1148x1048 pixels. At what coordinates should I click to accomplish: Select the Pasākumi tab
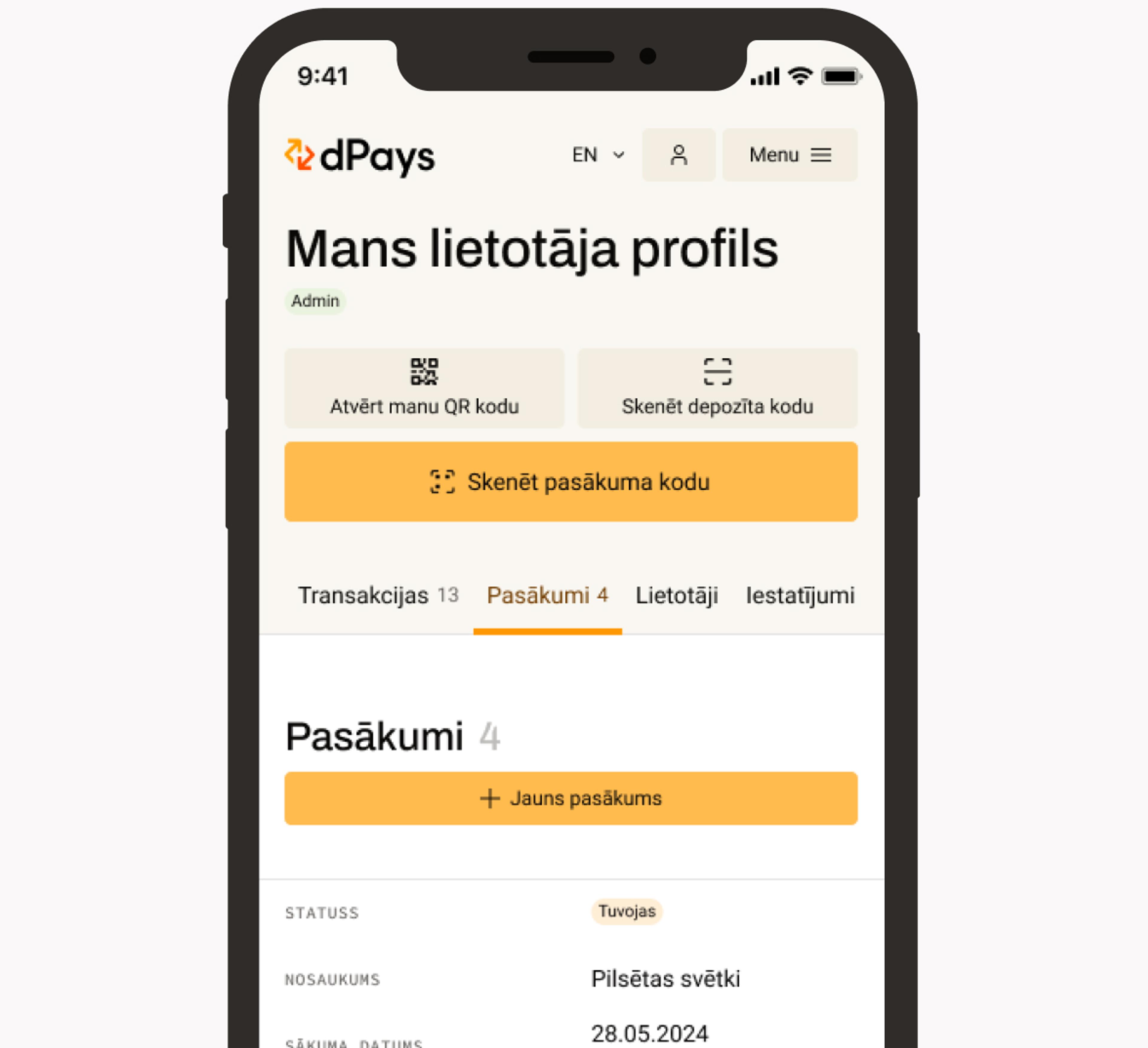click(x=547, y=596)
